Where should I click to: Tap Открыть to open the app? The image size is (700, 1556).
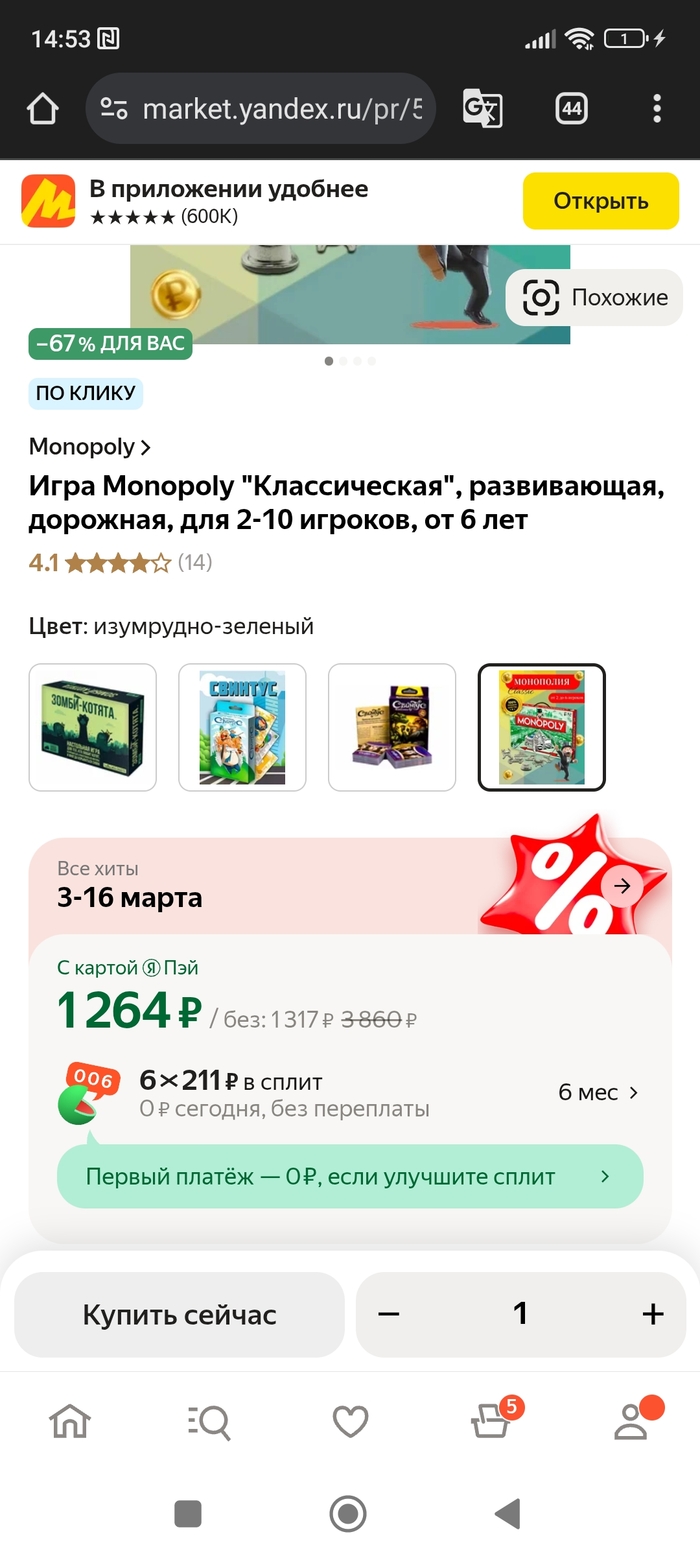[x=601, y=201]
